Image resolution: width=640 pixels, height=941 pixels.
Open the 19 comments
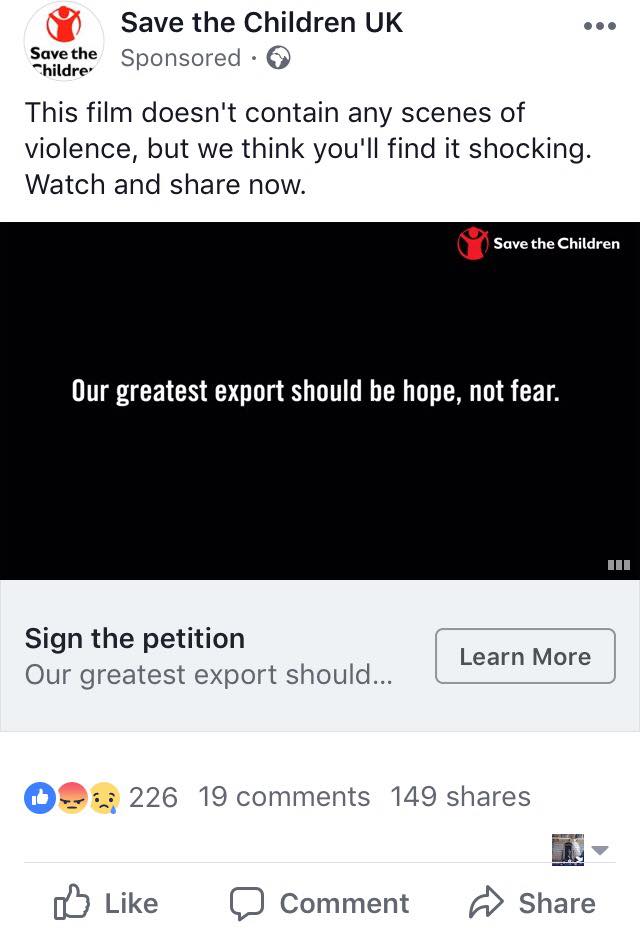pyautogui.click(x=284, y=797)
